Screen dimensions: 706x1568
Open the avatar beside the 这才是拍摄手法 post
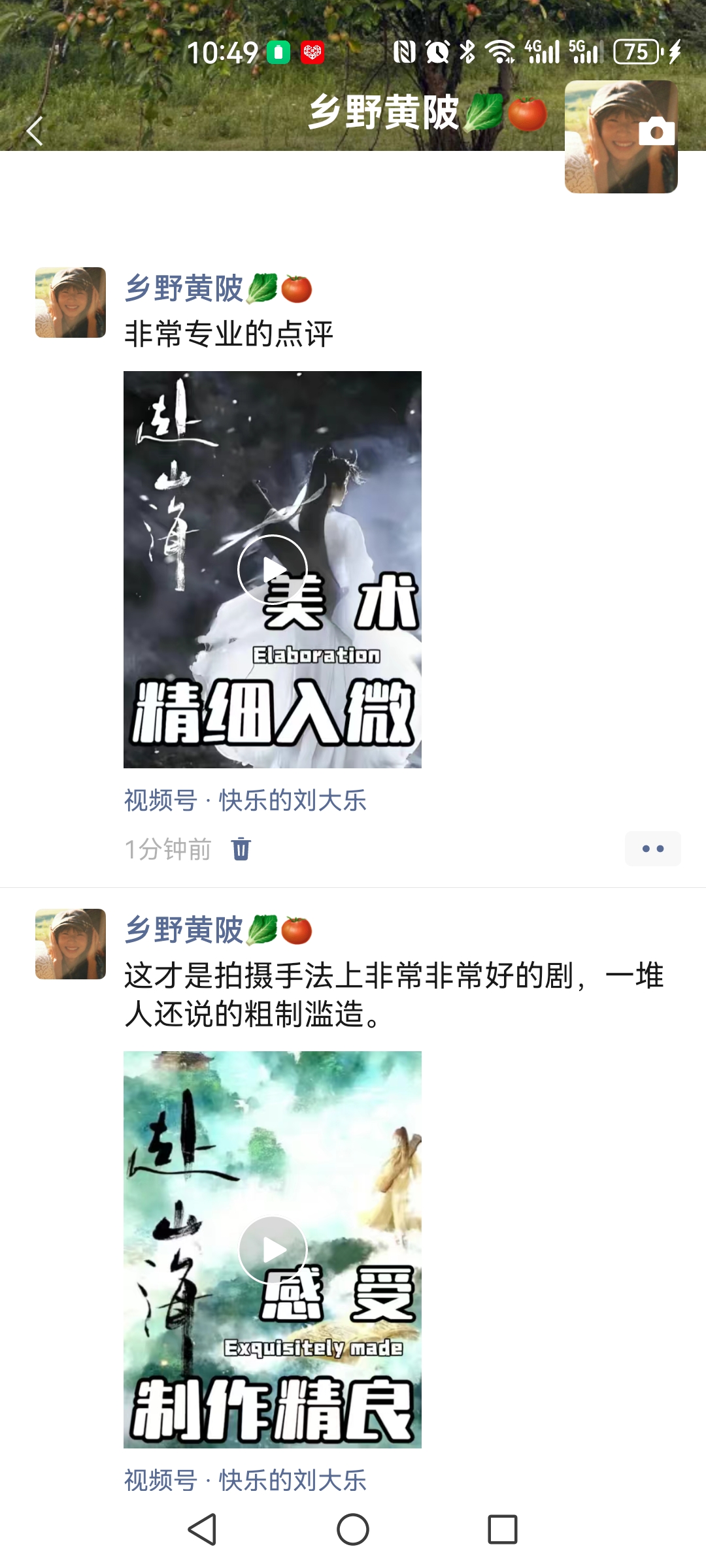click(x=71, y=944)
